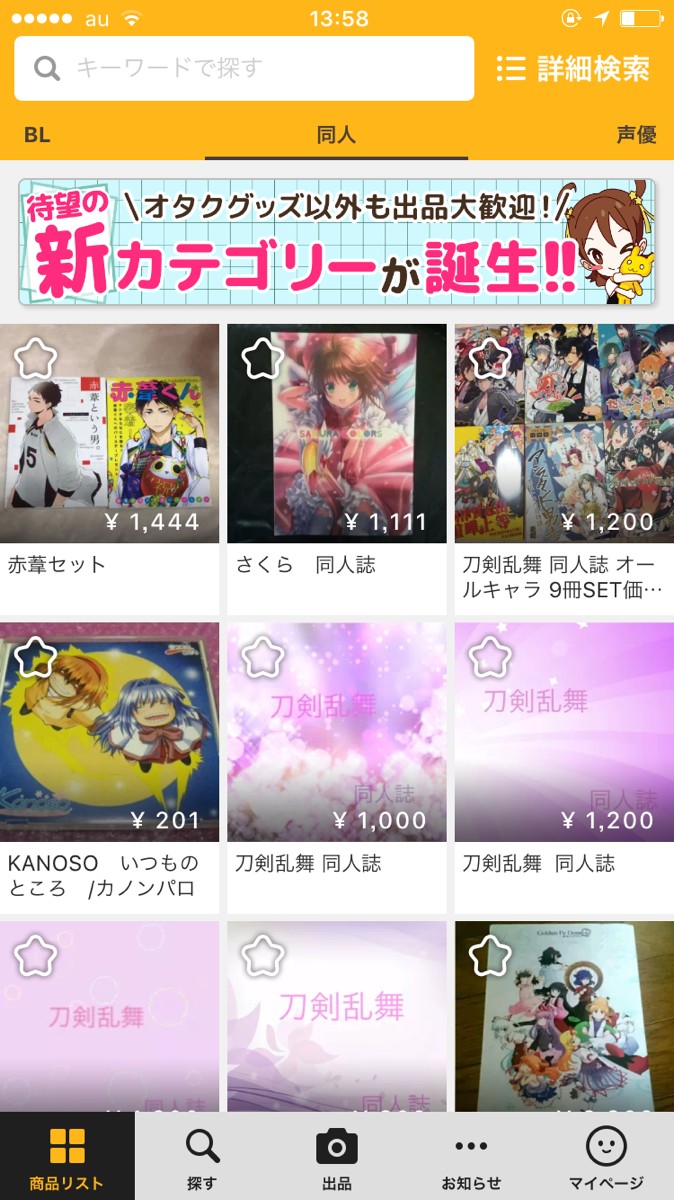Favorite the さくら 同人誌 item
674x1200 pixels.
(263, 357)
